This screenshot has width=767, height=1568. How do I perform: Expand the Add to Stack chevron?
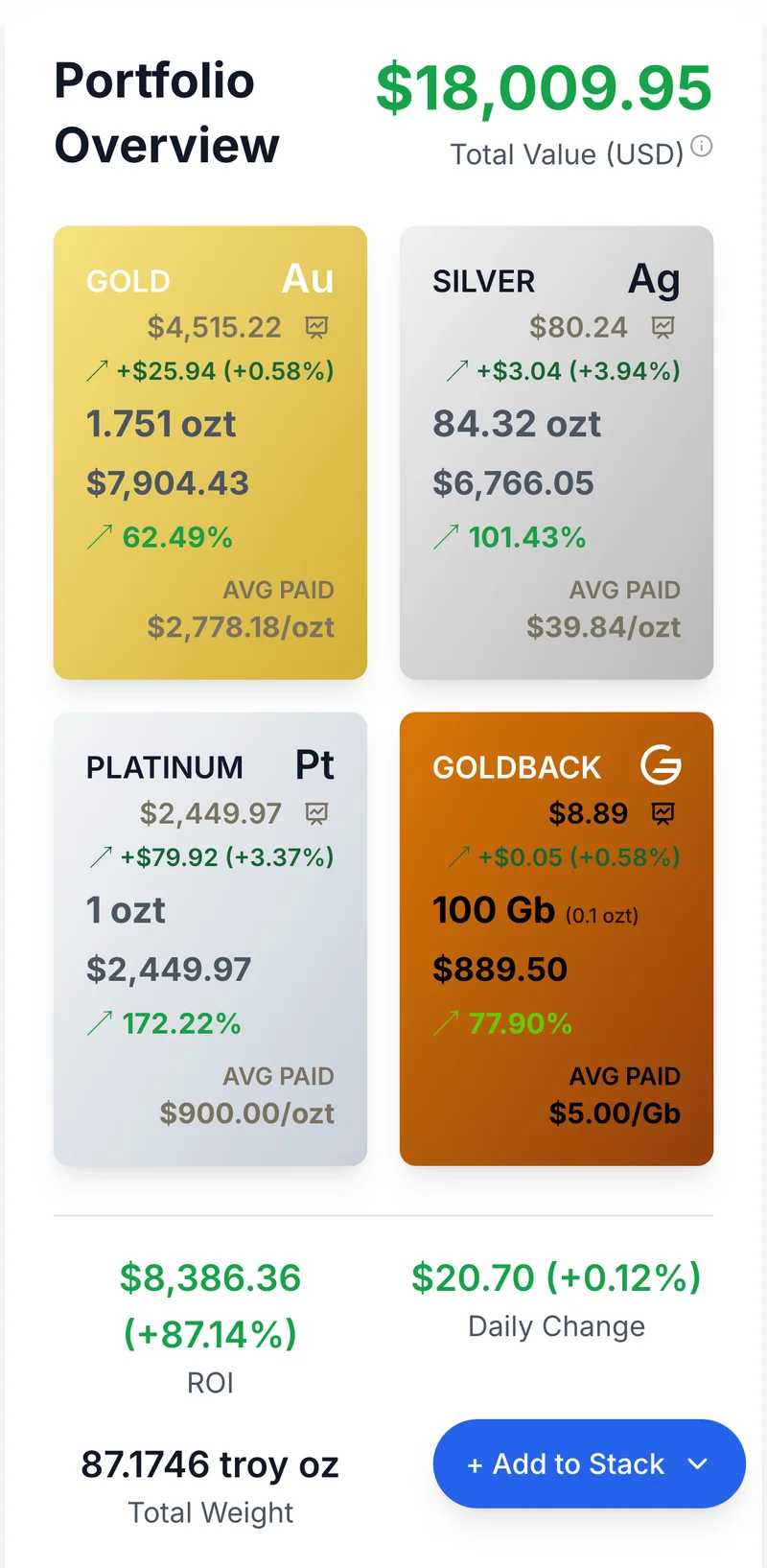click(699, 1464)
